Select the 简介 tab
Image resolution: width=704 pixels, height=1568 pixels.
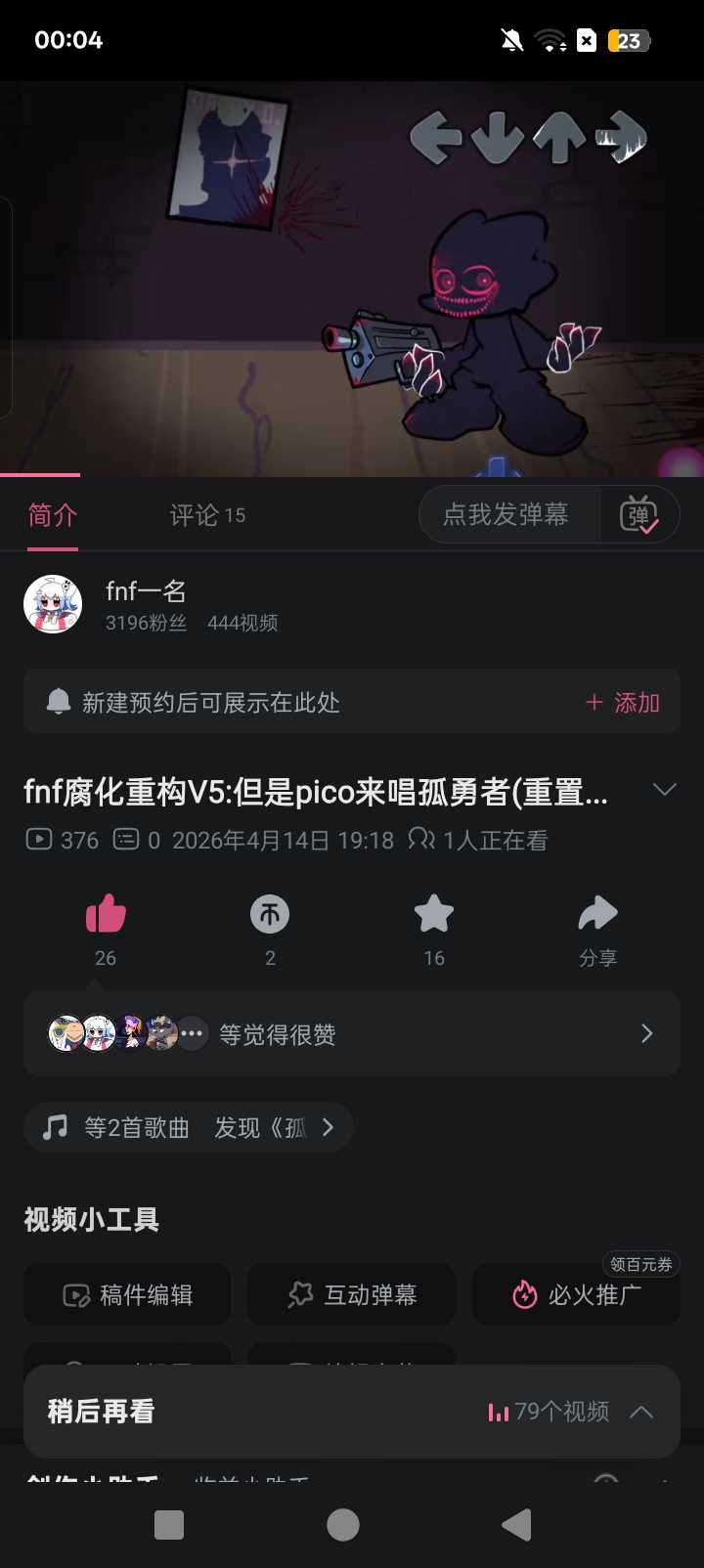click(53, 515)
